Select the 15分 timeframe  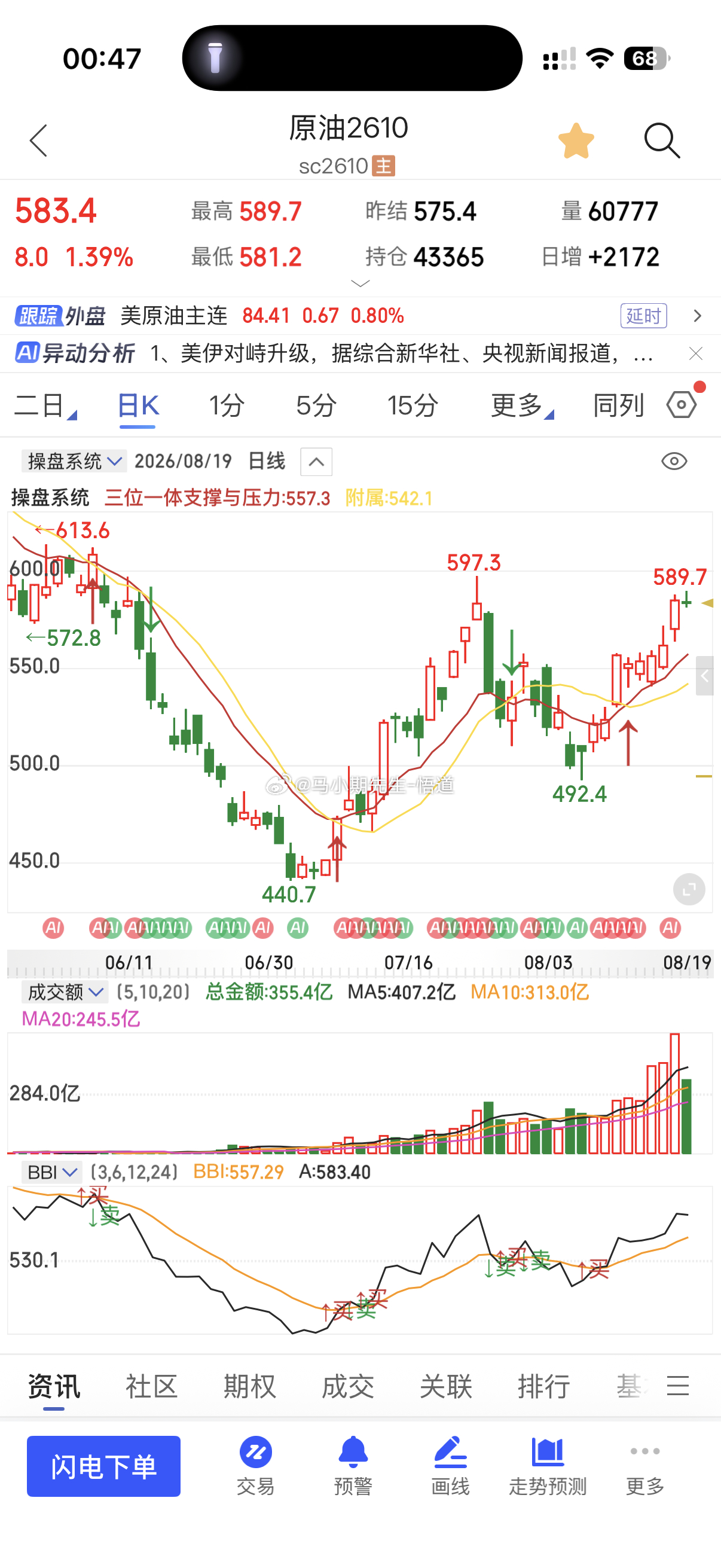[x=413, y=405]
